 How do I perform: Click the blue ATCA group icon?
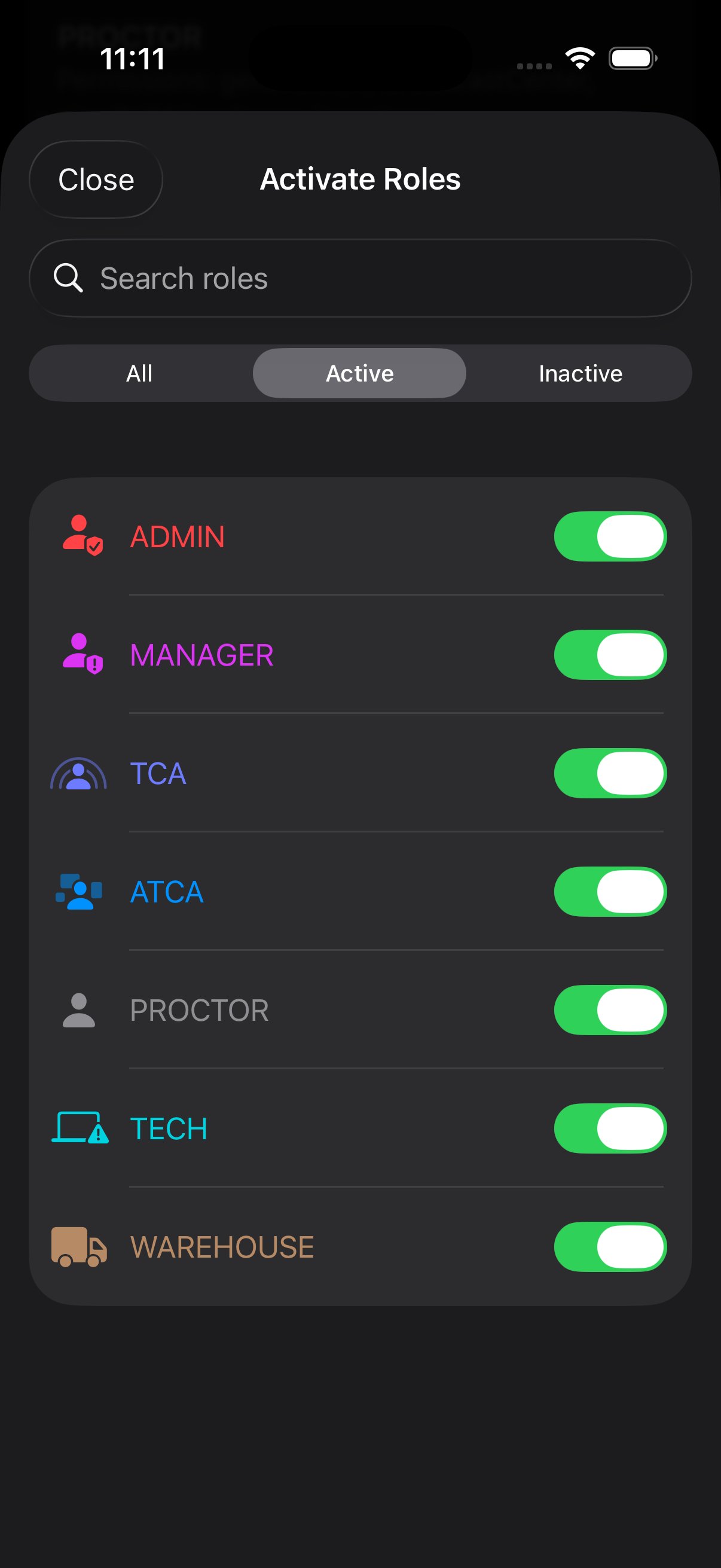[80, 892]
